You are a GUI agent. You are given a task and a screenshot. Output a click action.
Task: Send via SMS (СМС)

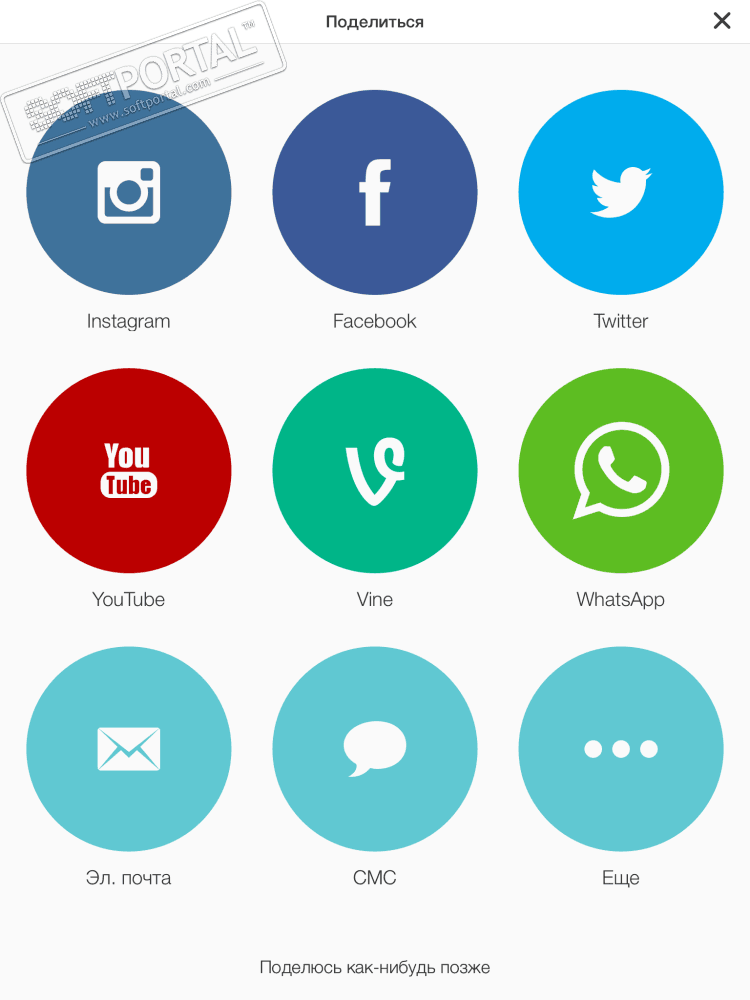[x=375, y=748]
